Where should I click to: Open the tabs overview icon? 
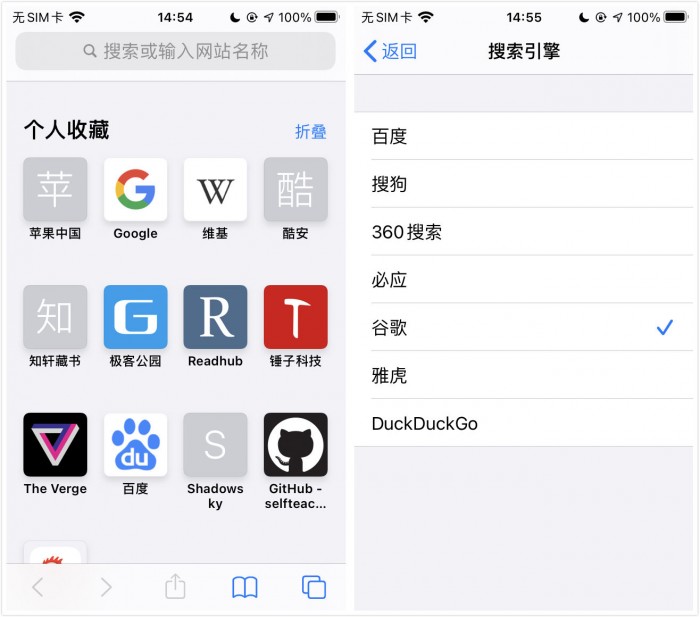click(x=314, y=587)
